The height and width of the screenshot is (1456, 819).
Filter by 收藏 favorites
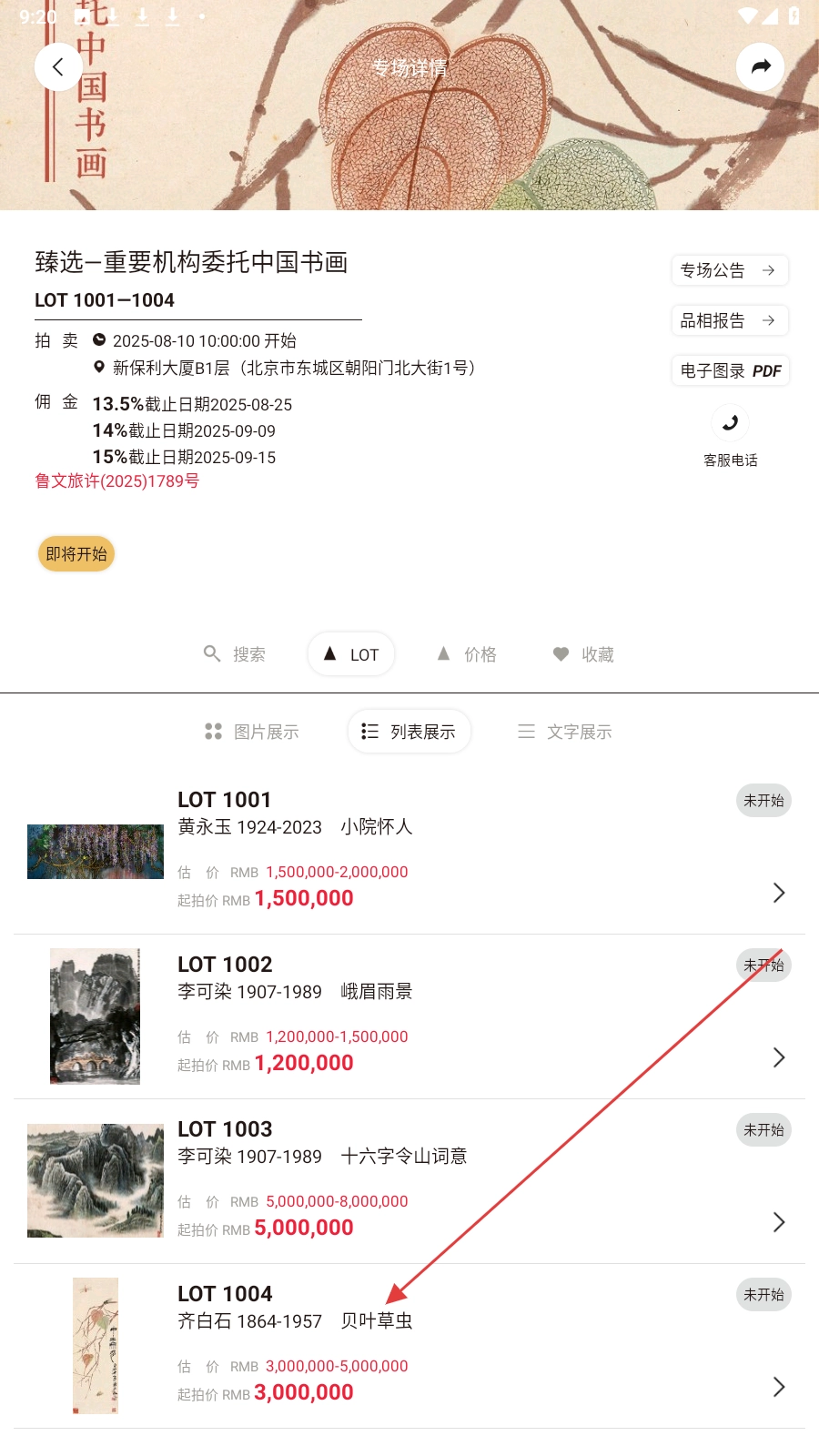(x=583, y=654)
